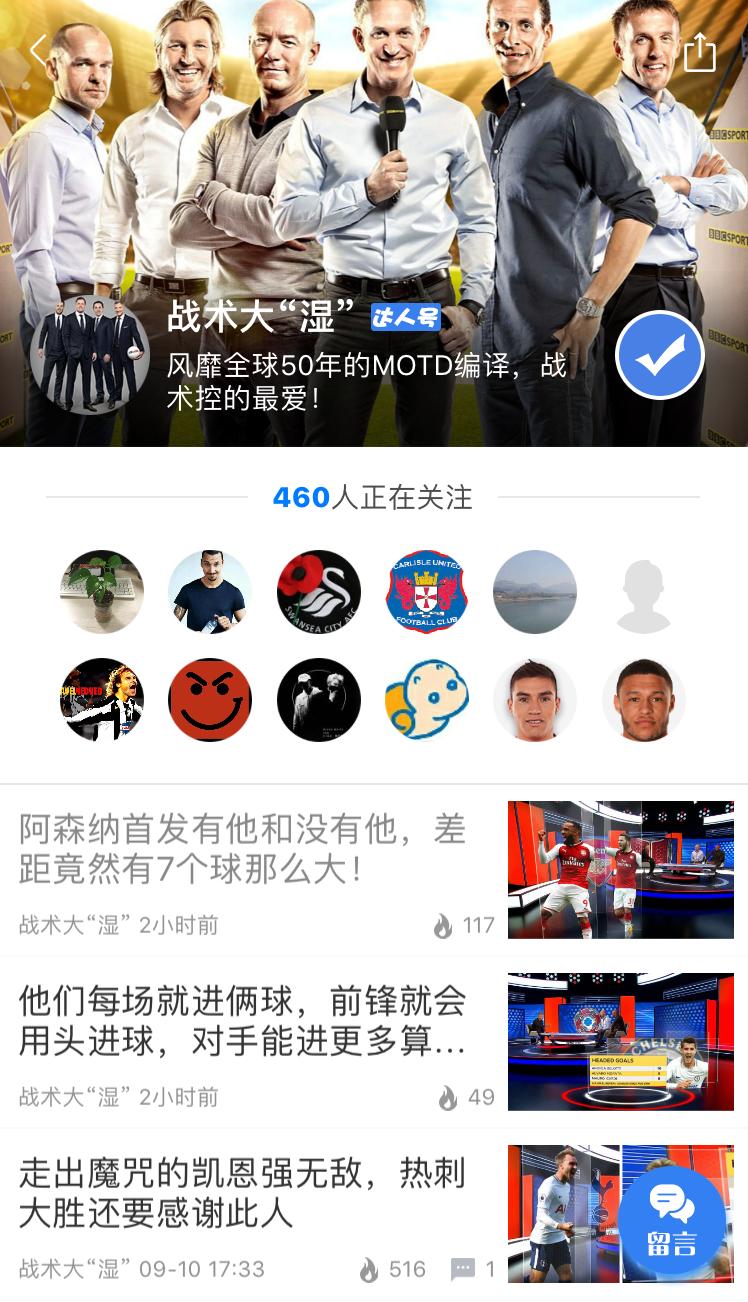Viewport: 748px width, 1302px height.
Task: Play the Arsenal article video thumbnail
Action: [x=621, y=869]
